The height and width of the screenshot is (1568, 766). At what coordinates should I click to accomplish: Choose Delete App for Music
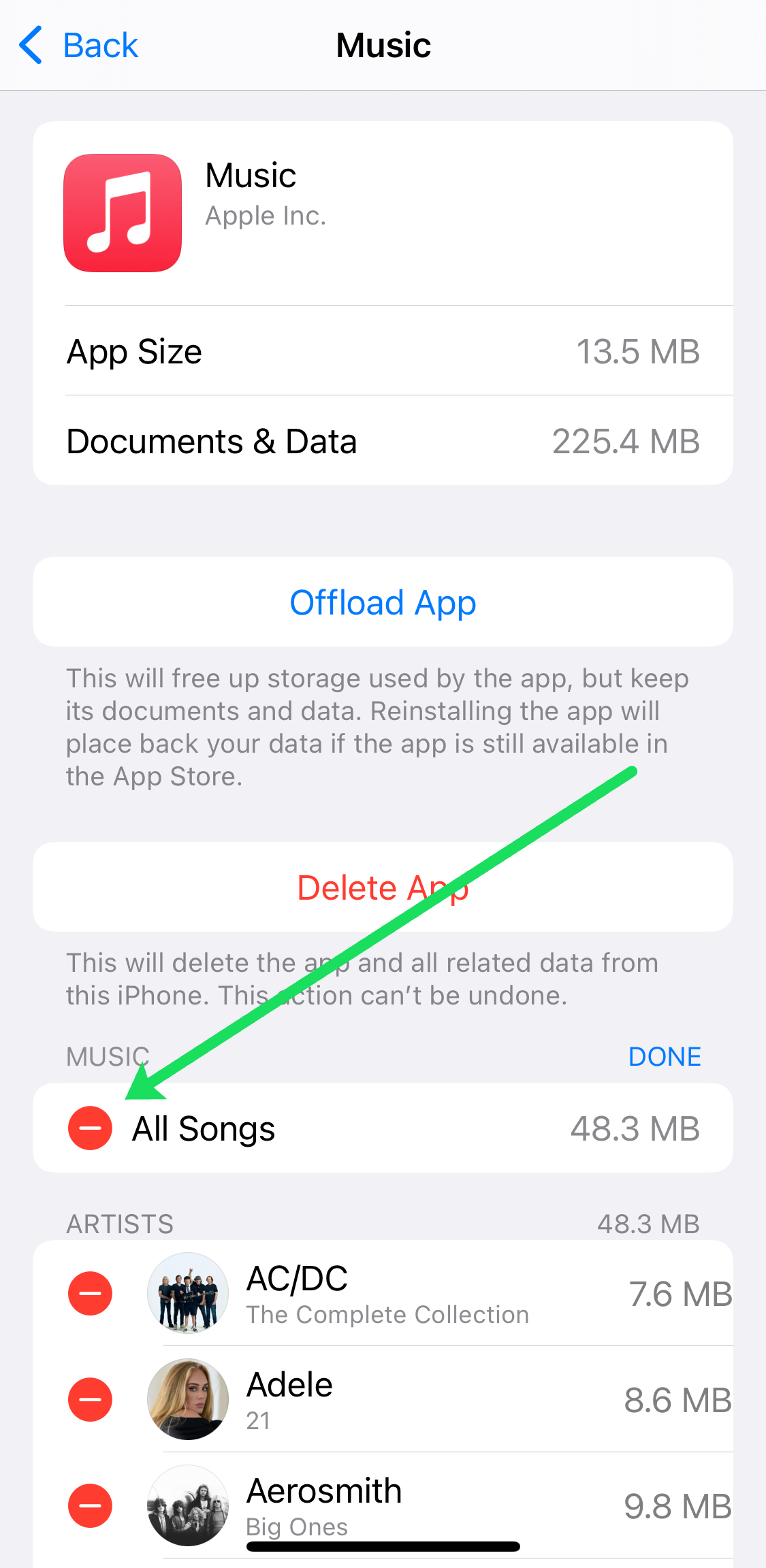click(x=383, y=887)
